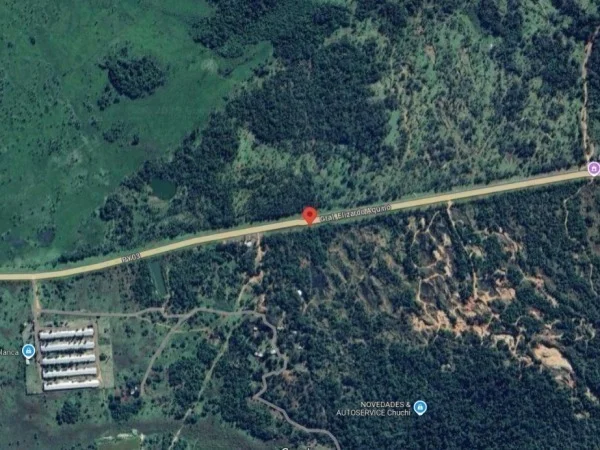Tap the red dropped location pin
This screenshot has width=600, height=450.
click(x=310, y=215)
